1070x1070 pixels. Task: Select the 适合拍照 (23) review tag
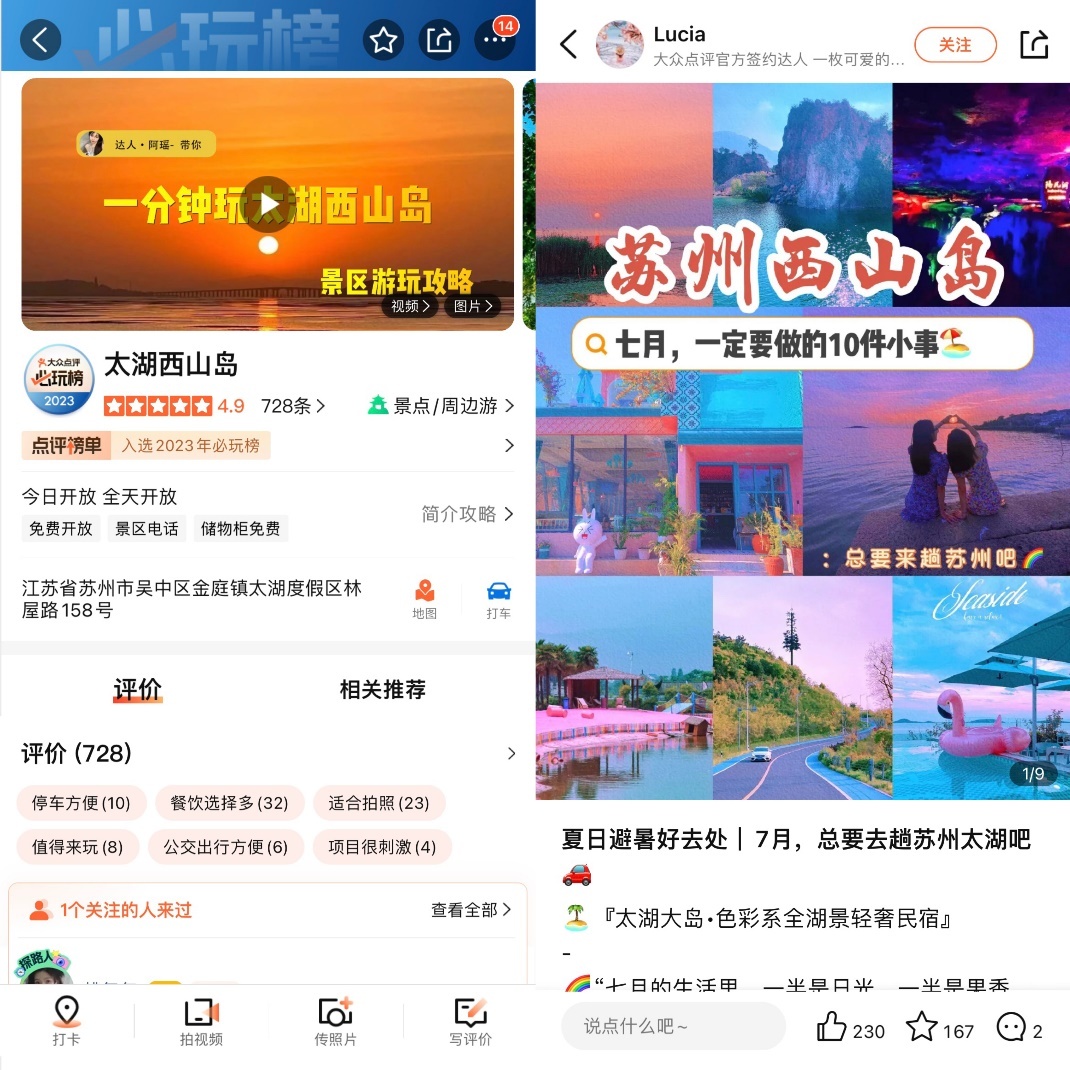(378, 803)
